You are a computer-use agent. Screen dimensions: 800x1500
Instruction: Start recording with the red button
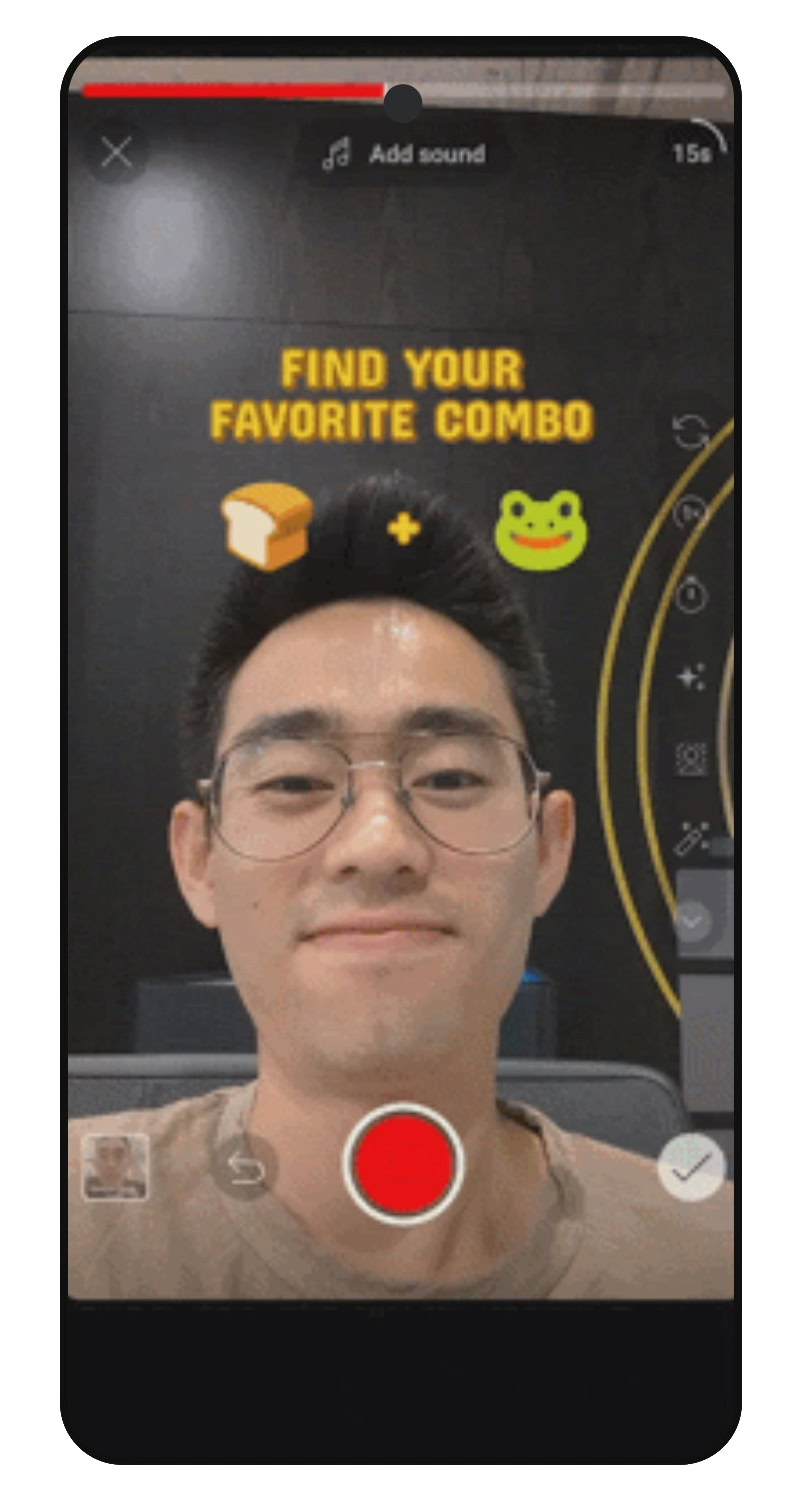tap(403, 1164)
